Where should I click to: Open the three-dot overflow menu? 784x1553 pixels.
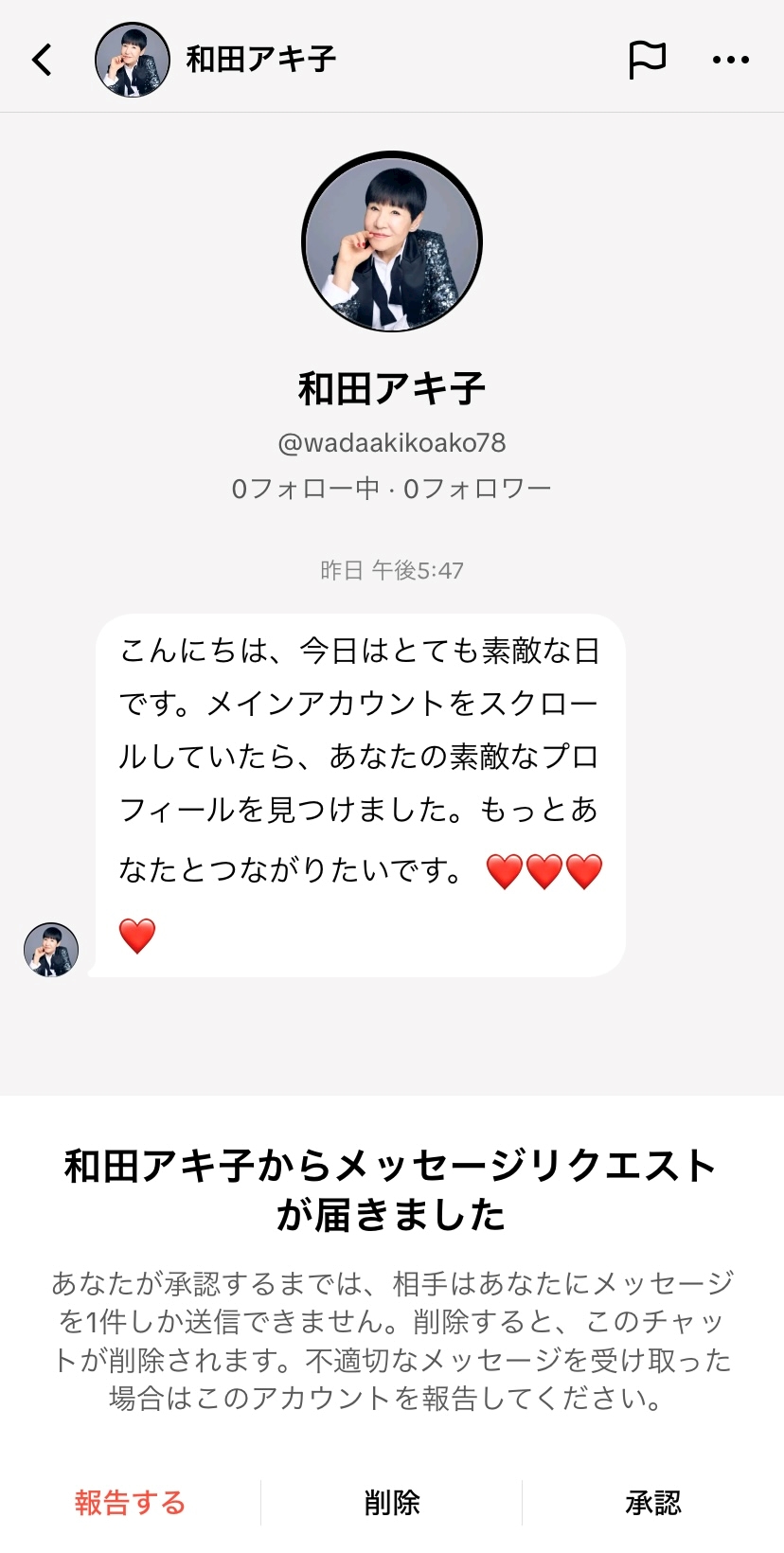pos(730,60)
